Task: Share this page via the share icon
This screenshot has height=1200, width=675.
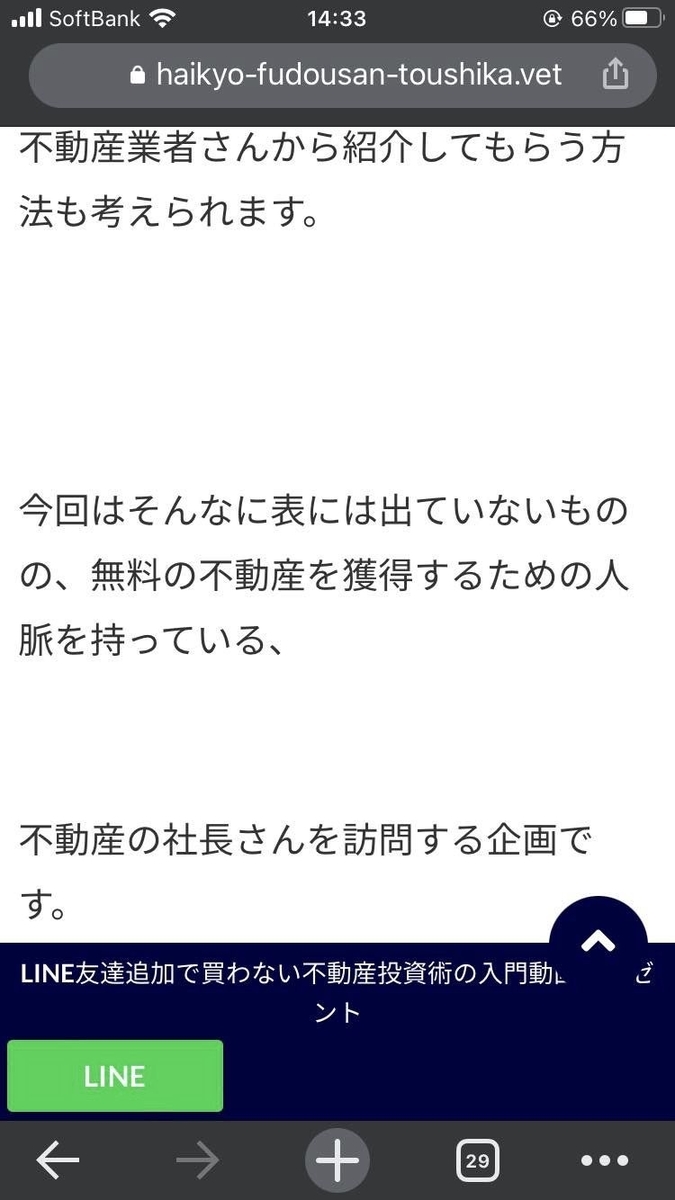Action: [x=616, y=73]
